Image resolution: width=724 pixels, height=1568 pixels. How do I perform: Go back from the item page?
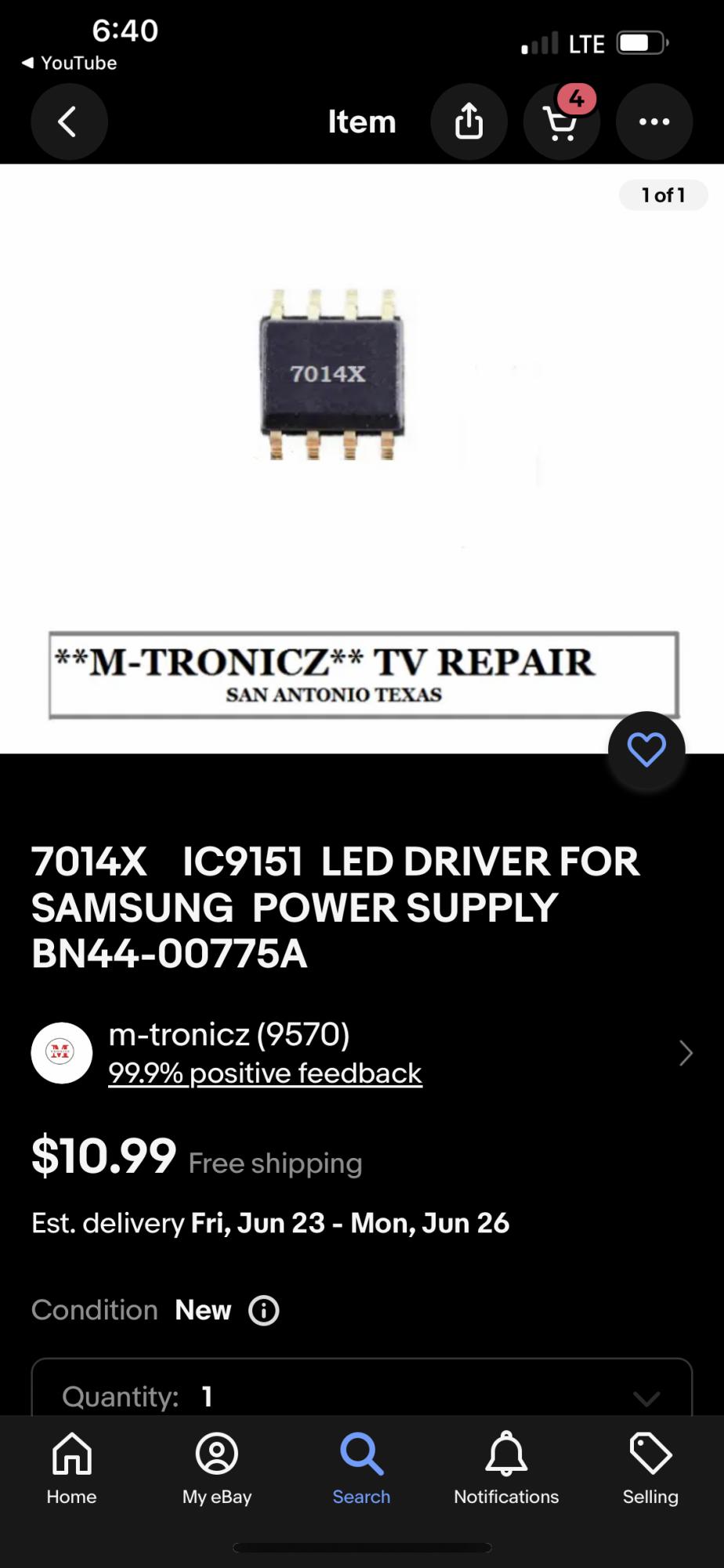click(x=69, y=122)
